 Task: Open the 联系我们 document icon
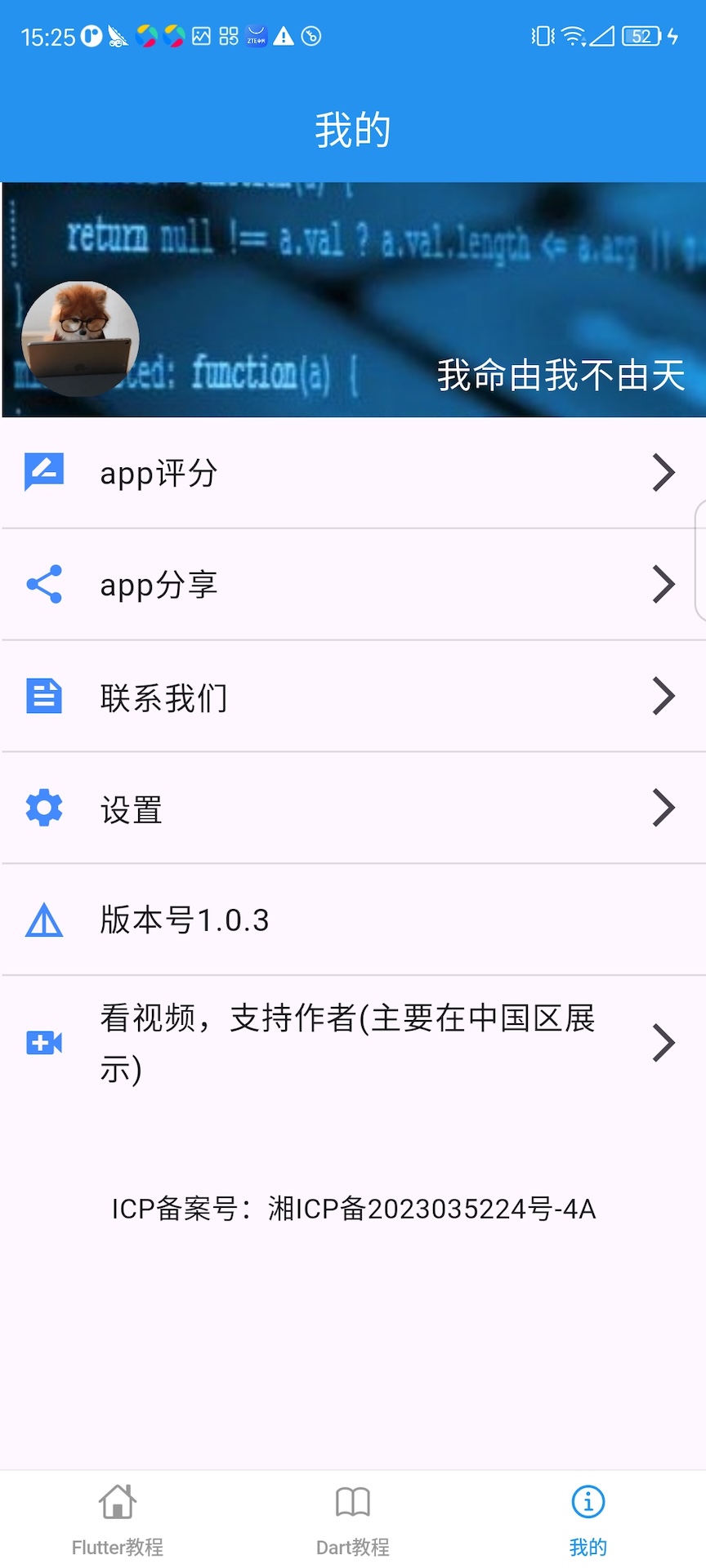click(42, 696)
